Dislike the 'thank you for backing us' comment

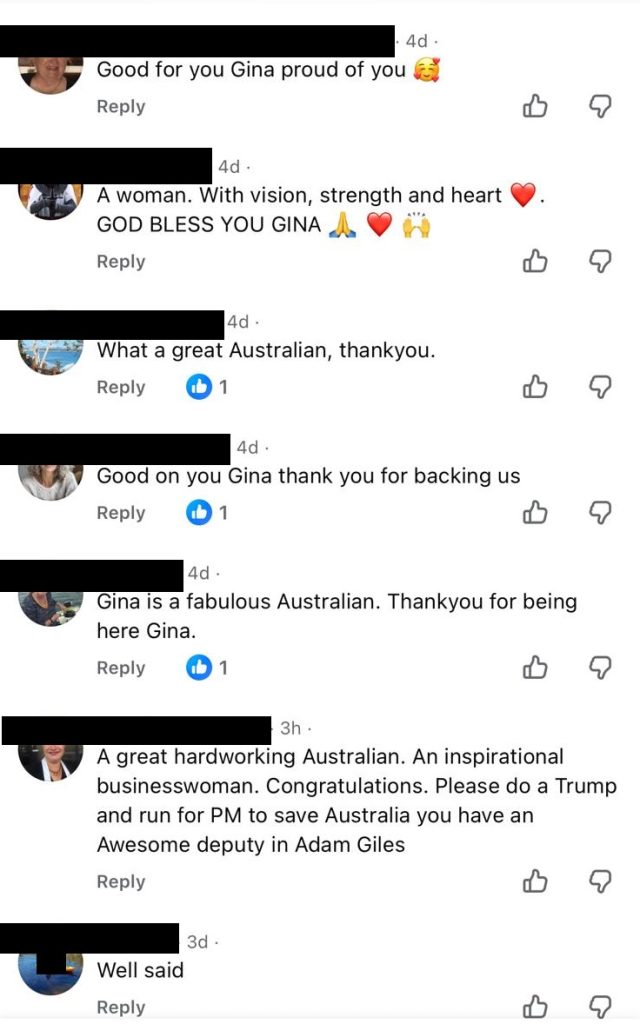pyautogui.click(x=599, y=513)
